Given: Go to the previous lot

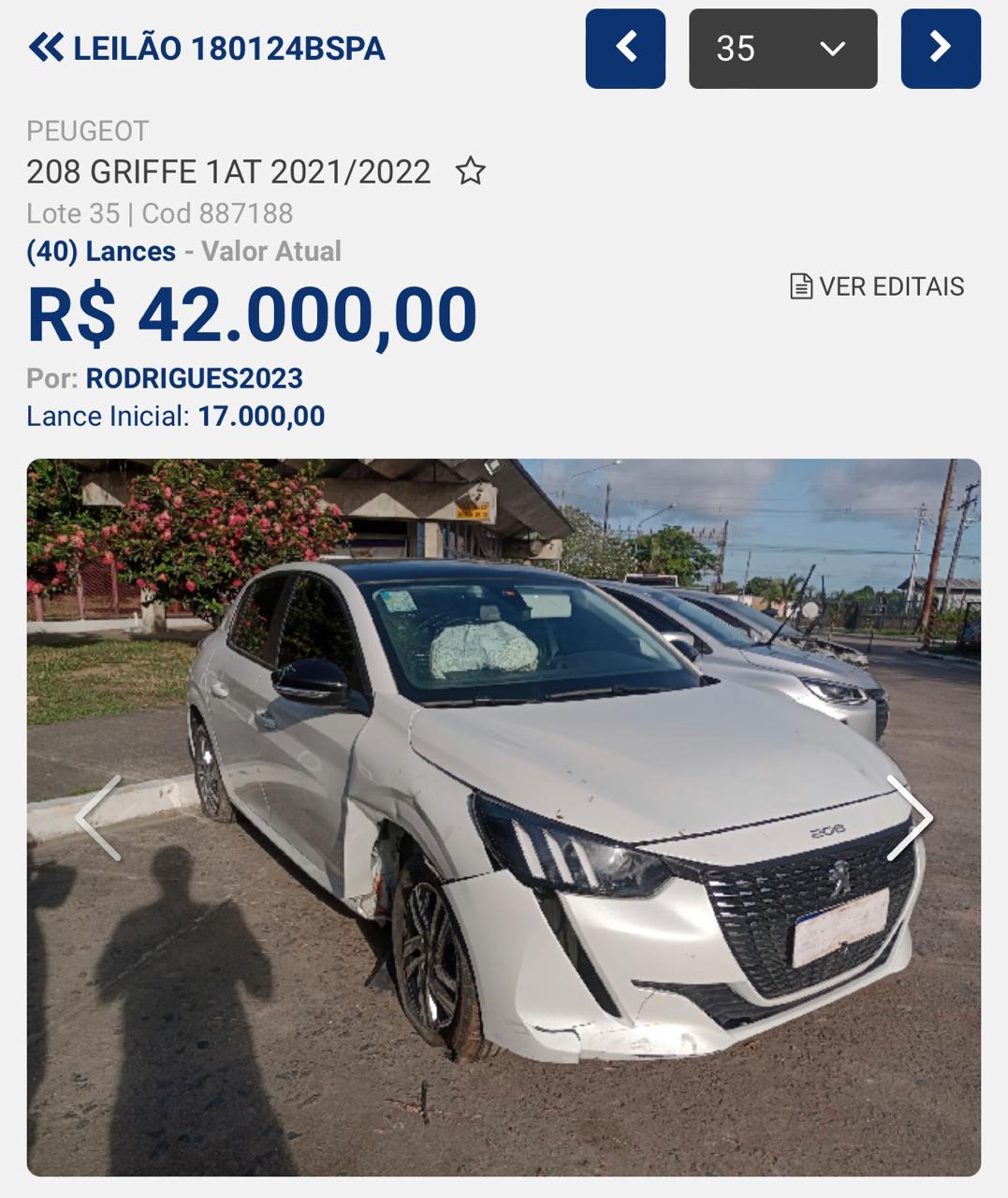Looking at the screenshot, I should tap(625, 49).
